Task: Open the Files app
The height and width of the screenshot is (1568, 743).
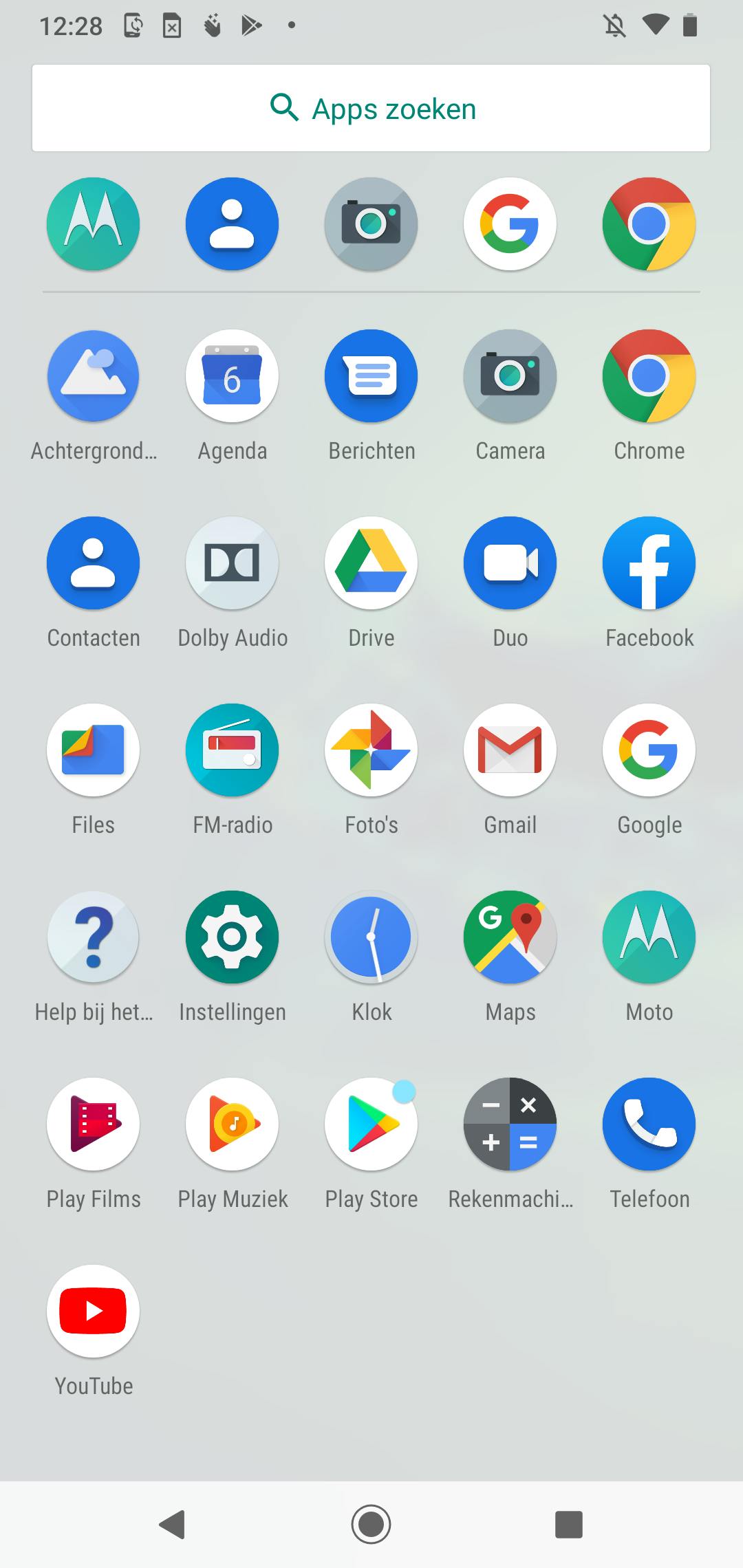Action: pos(94,750)
